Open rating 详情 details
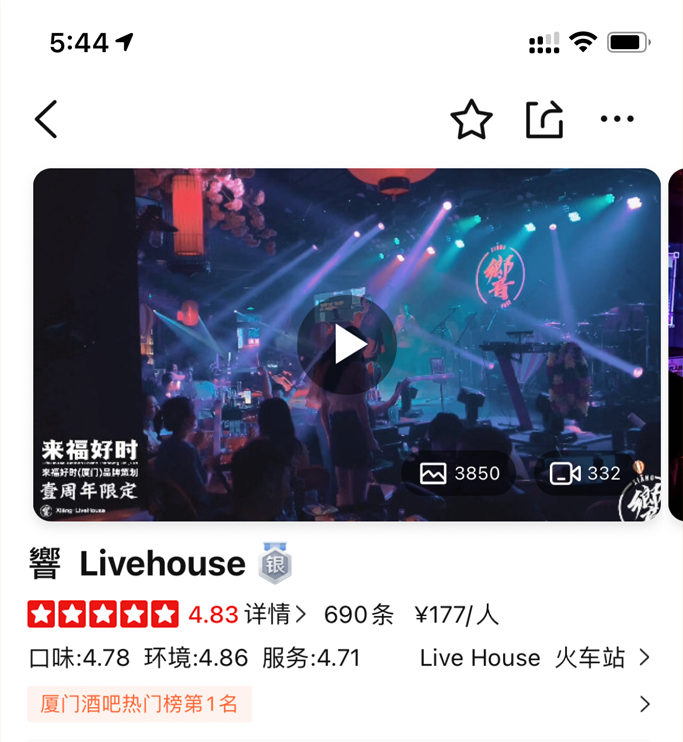Viewport: 683px width, 742px height. click(274, 614)
